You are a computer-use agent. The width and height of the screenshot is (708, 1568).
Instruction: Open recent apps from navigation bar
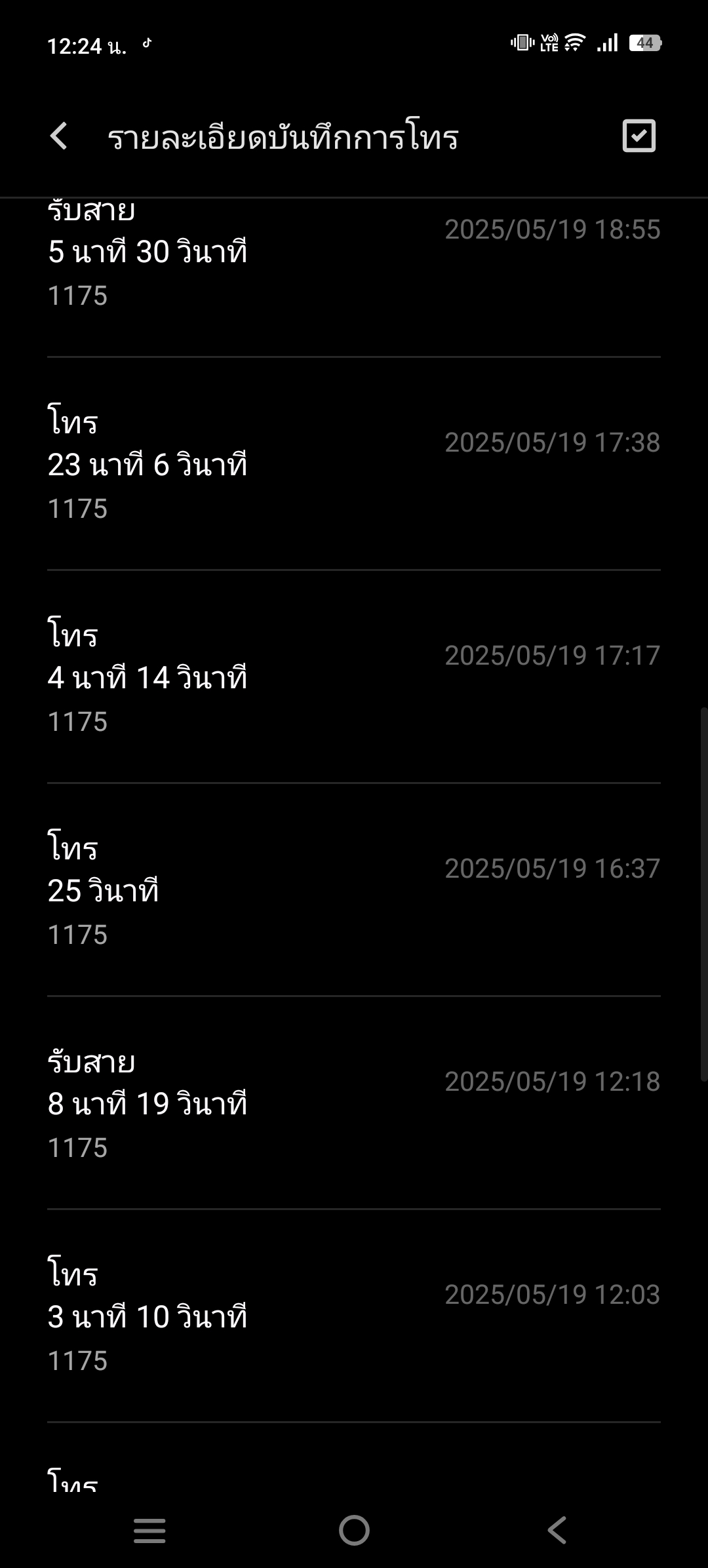tap(149, 1531)
